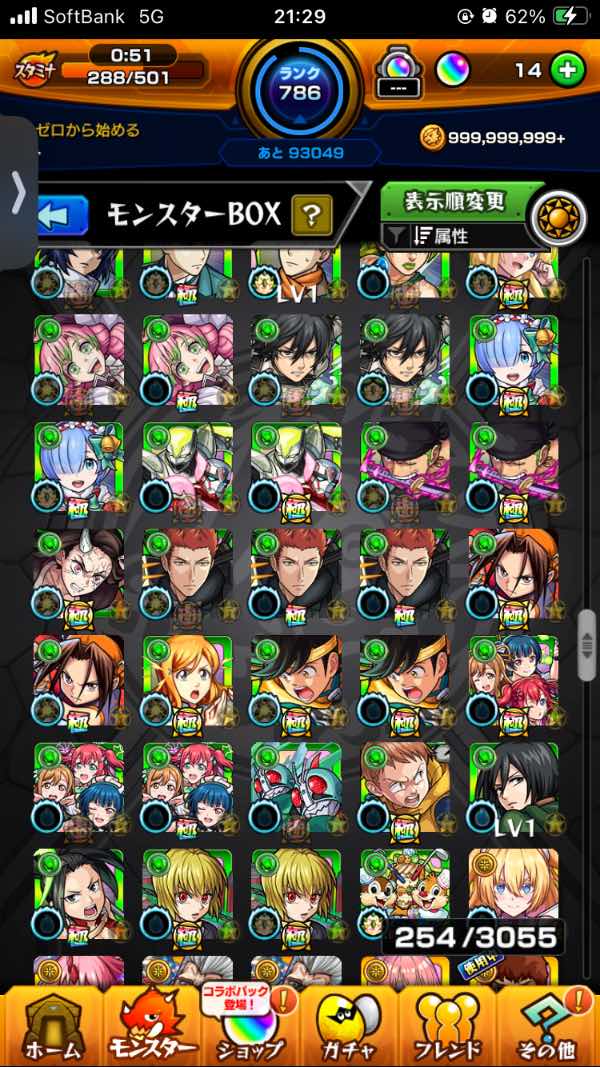Tap the 表示順変更 sort order button
The image size is (600, 1067).
456,201
